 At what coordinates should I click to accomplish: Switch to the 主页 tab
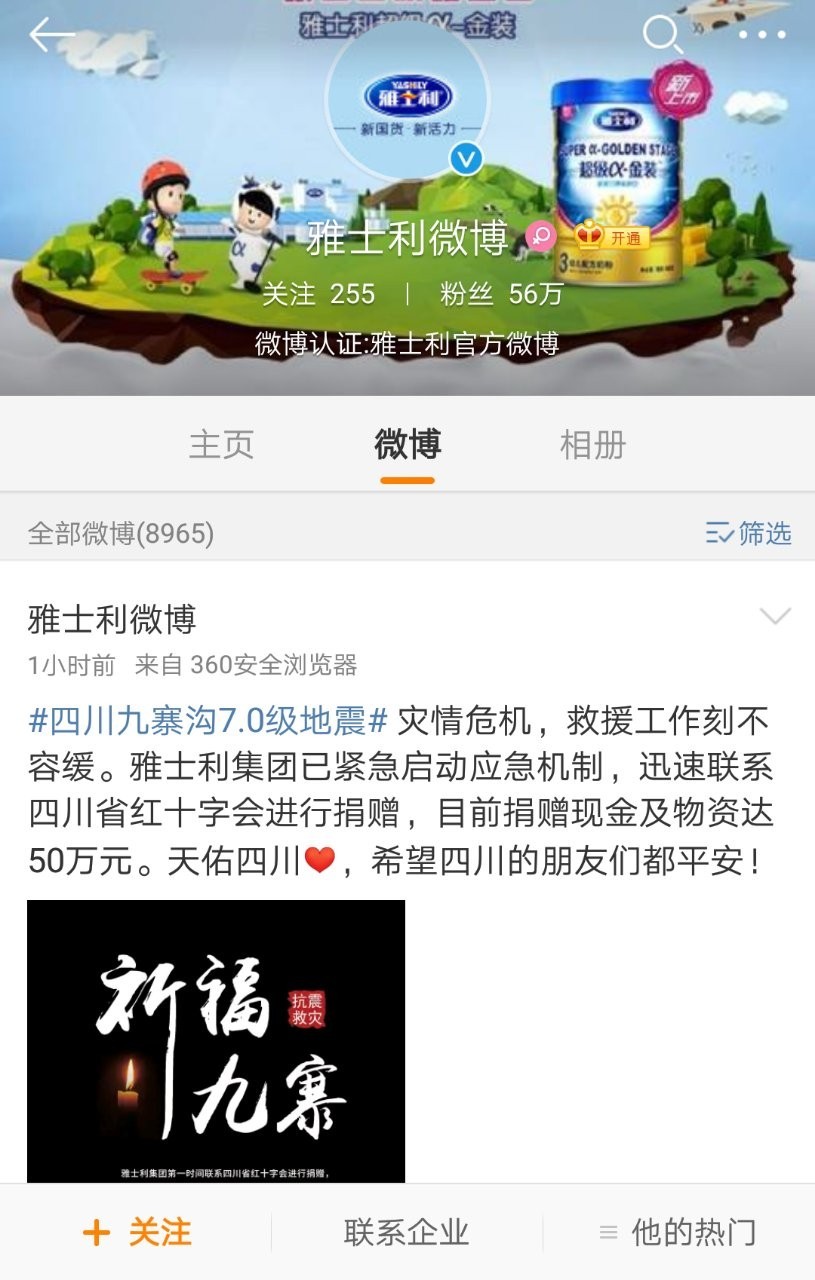pos(221,445)
